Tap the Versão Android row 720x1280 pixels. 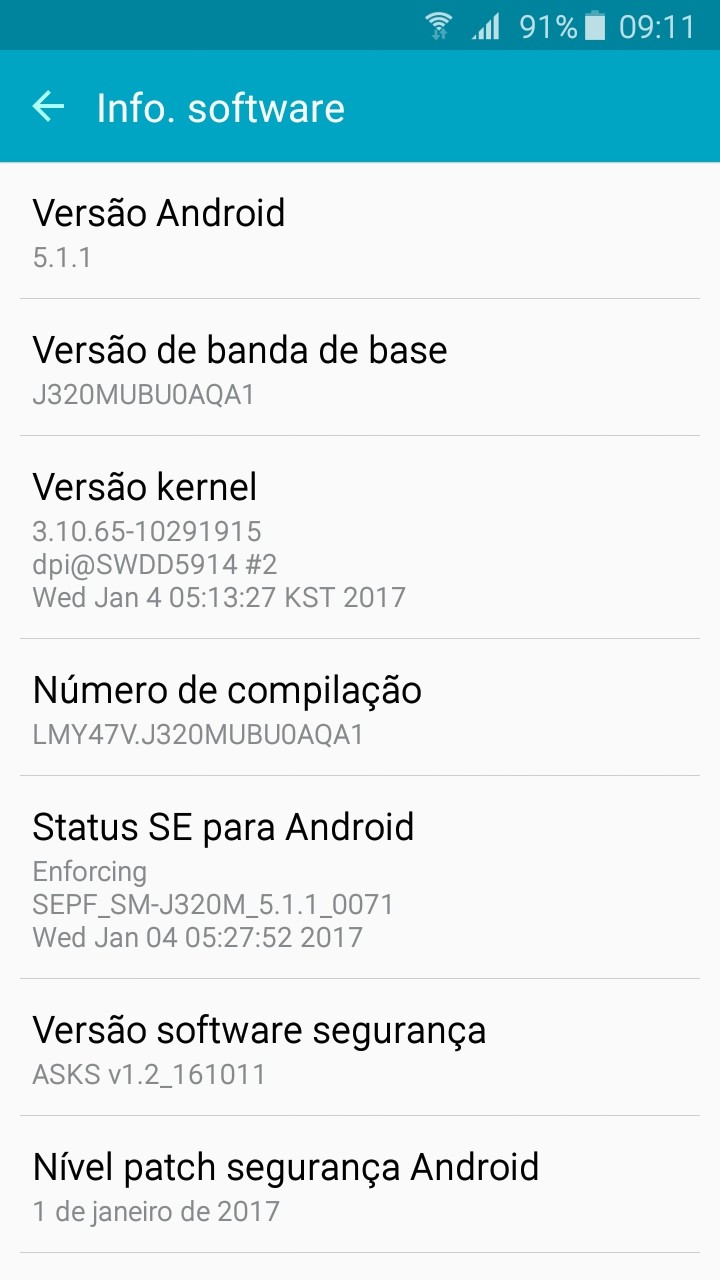pos(360,232)
